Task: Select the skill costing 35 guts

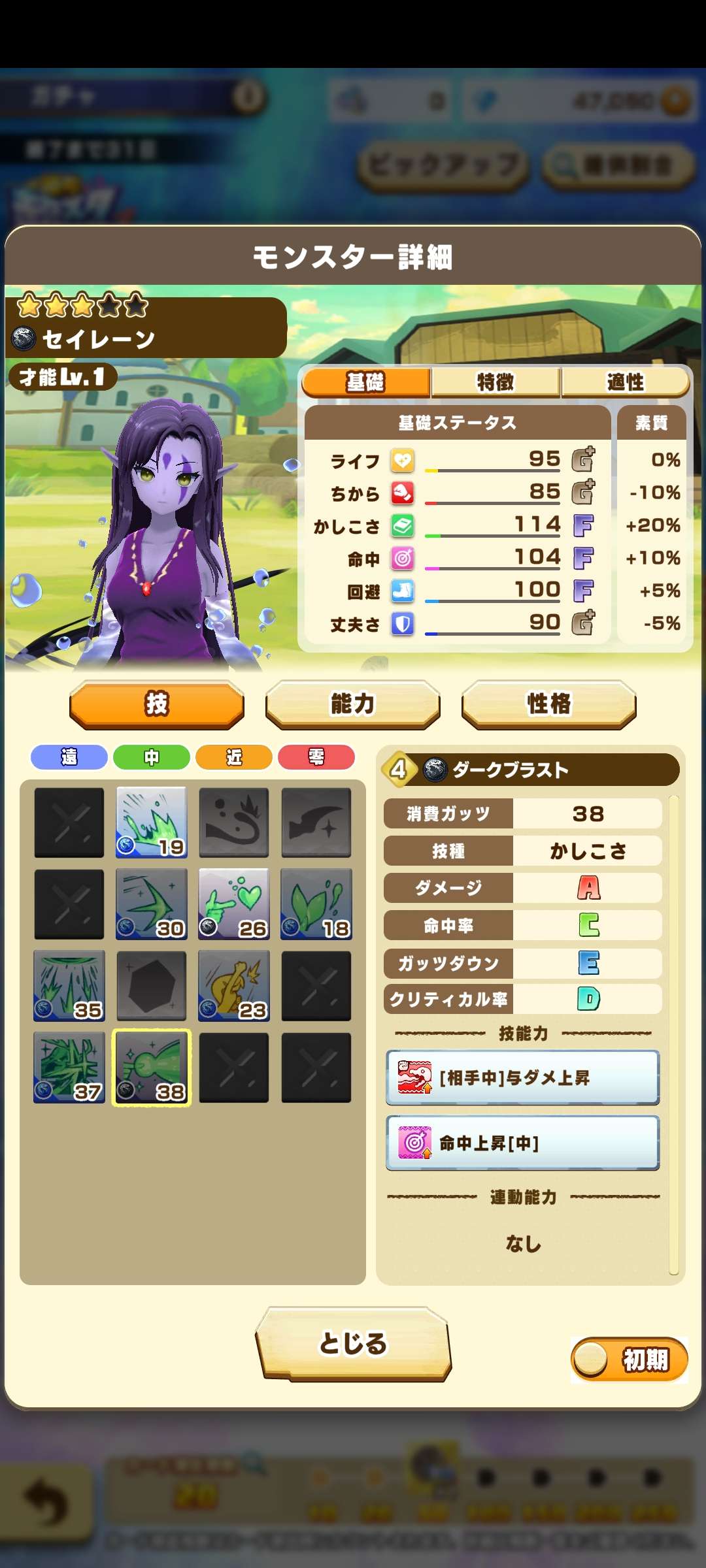Action: click(x=69, y=986)
